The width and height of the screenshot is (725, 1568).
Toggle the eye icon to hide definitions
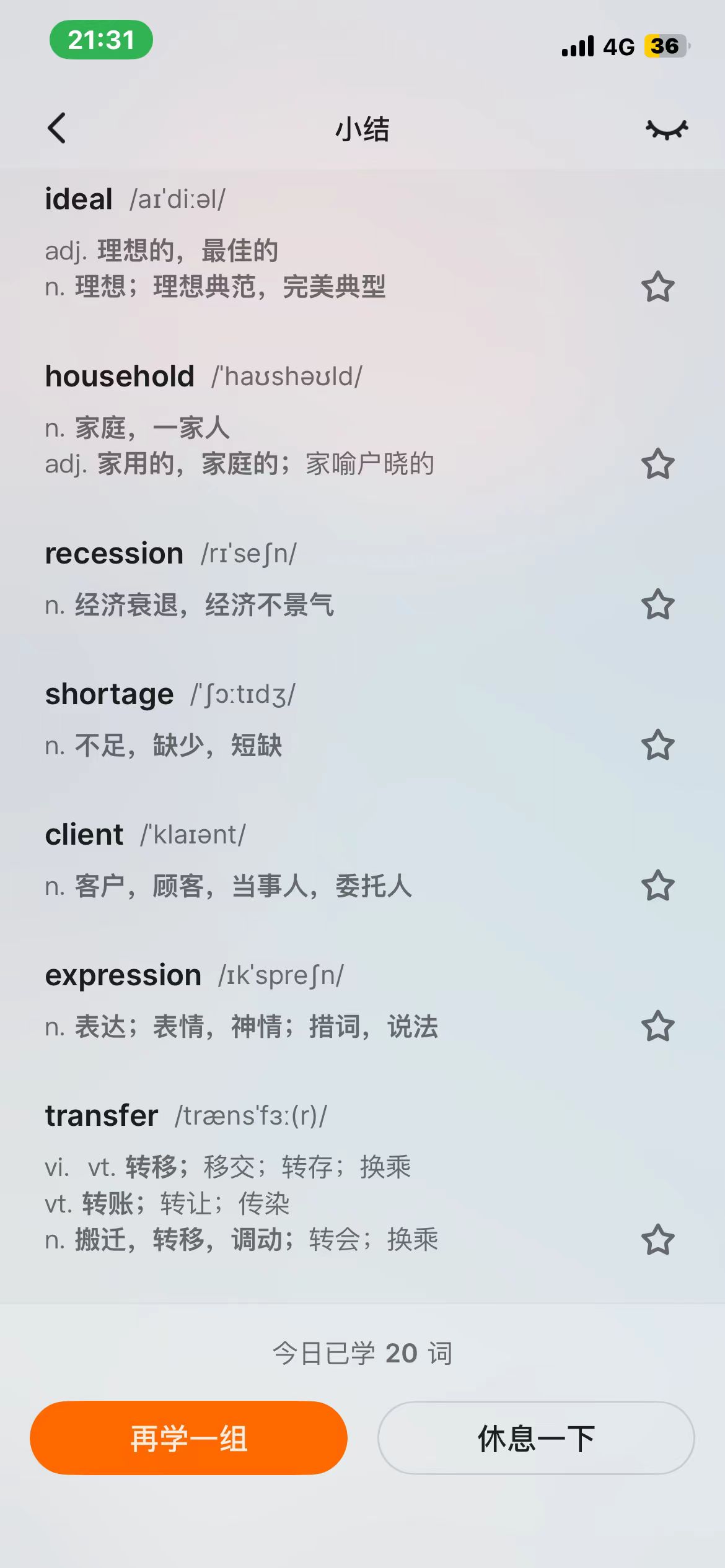click(666, 129)
